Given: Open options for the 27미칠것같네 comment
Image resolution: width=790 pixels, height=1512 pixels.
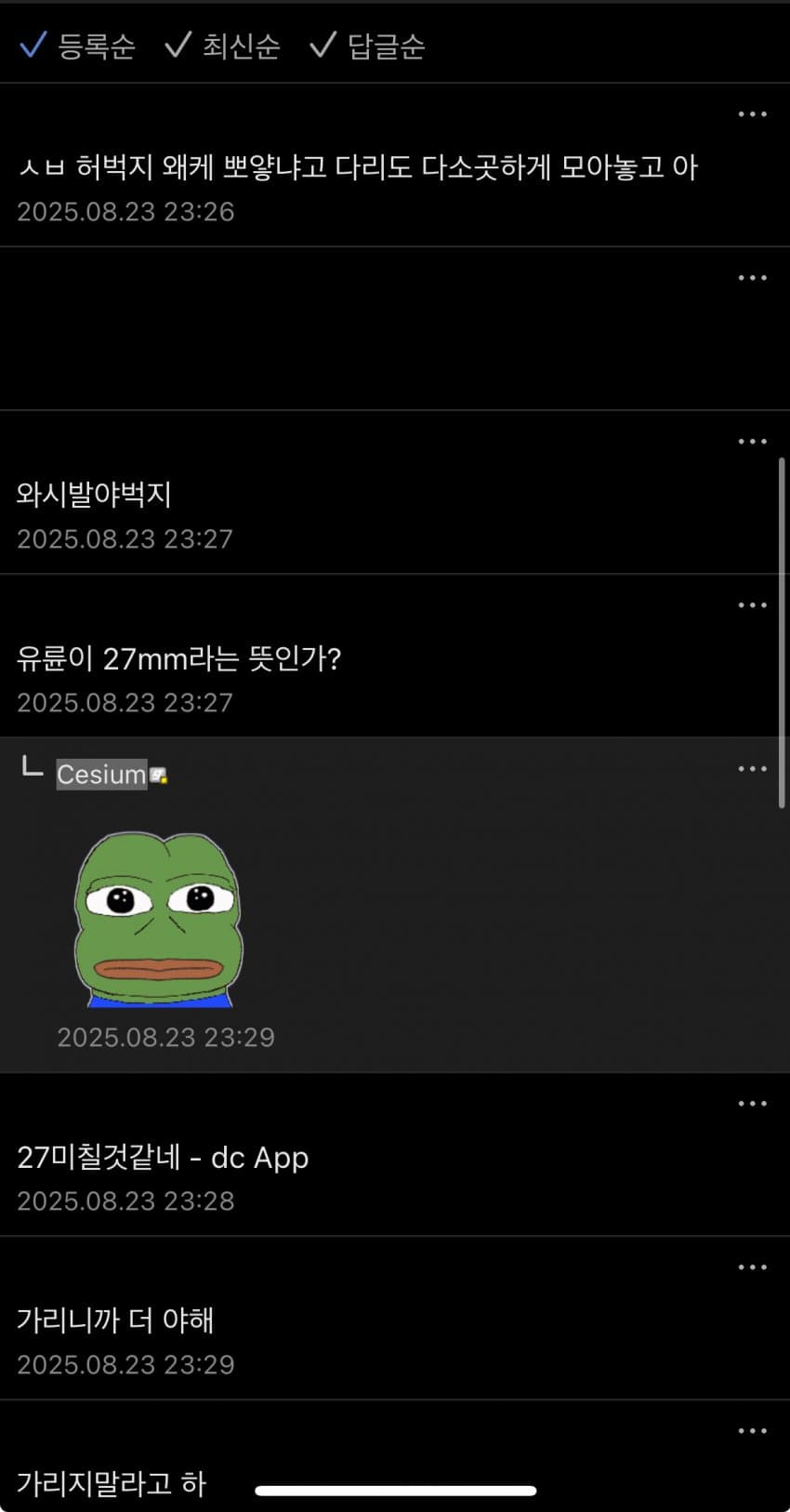Looking at the screenshot, I should pos(752,1104).
